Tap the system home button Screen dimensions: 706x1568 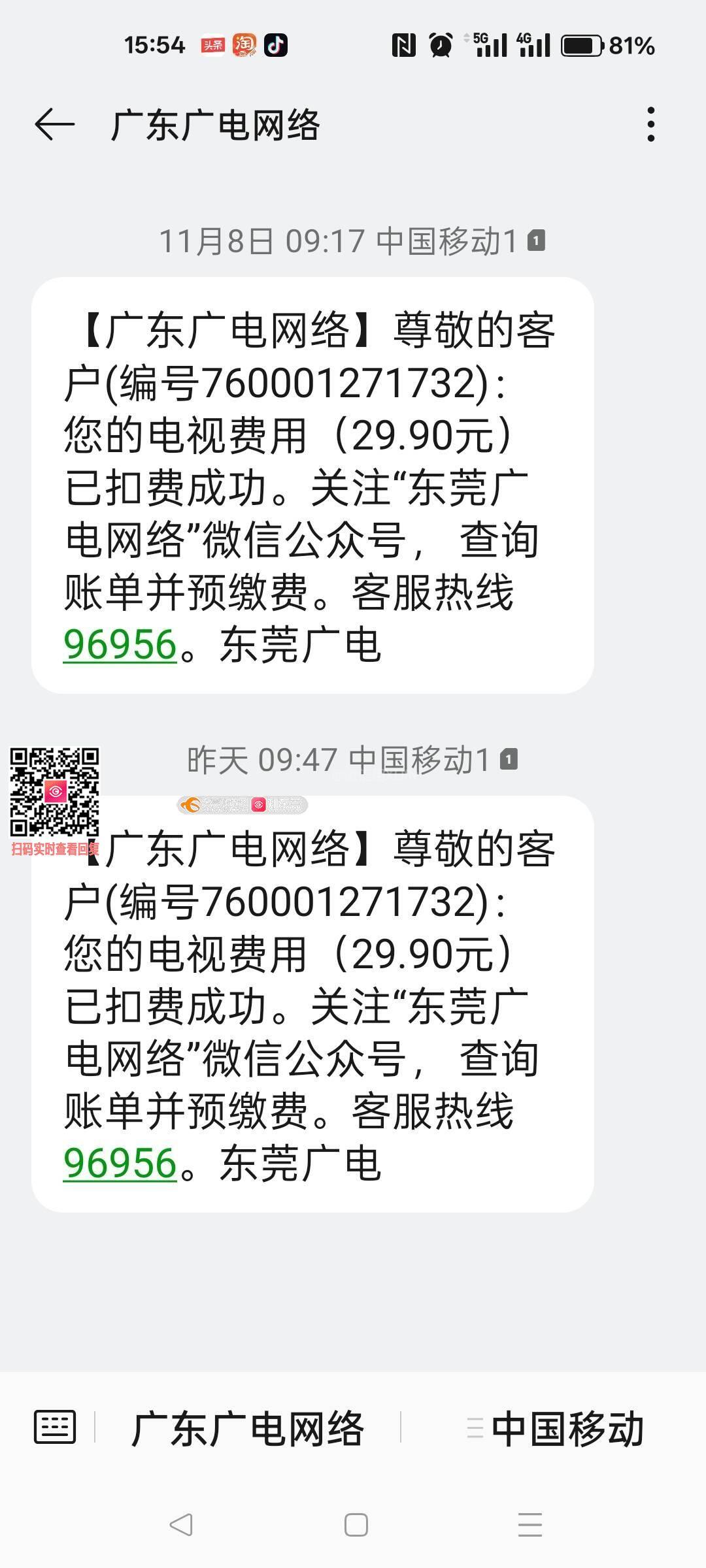pyautogui.click(x=356, y=1526)
